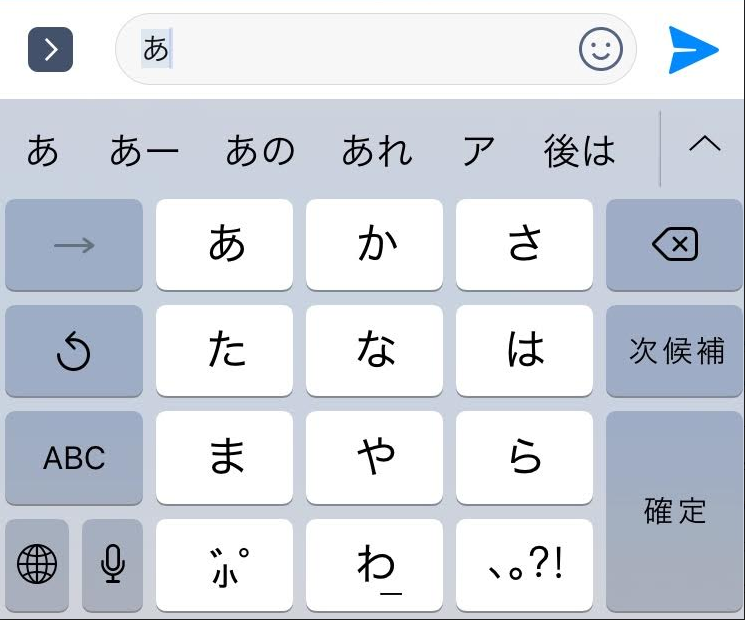Type the か key
Screen dimensions: 745x620
tap(374, 244)
